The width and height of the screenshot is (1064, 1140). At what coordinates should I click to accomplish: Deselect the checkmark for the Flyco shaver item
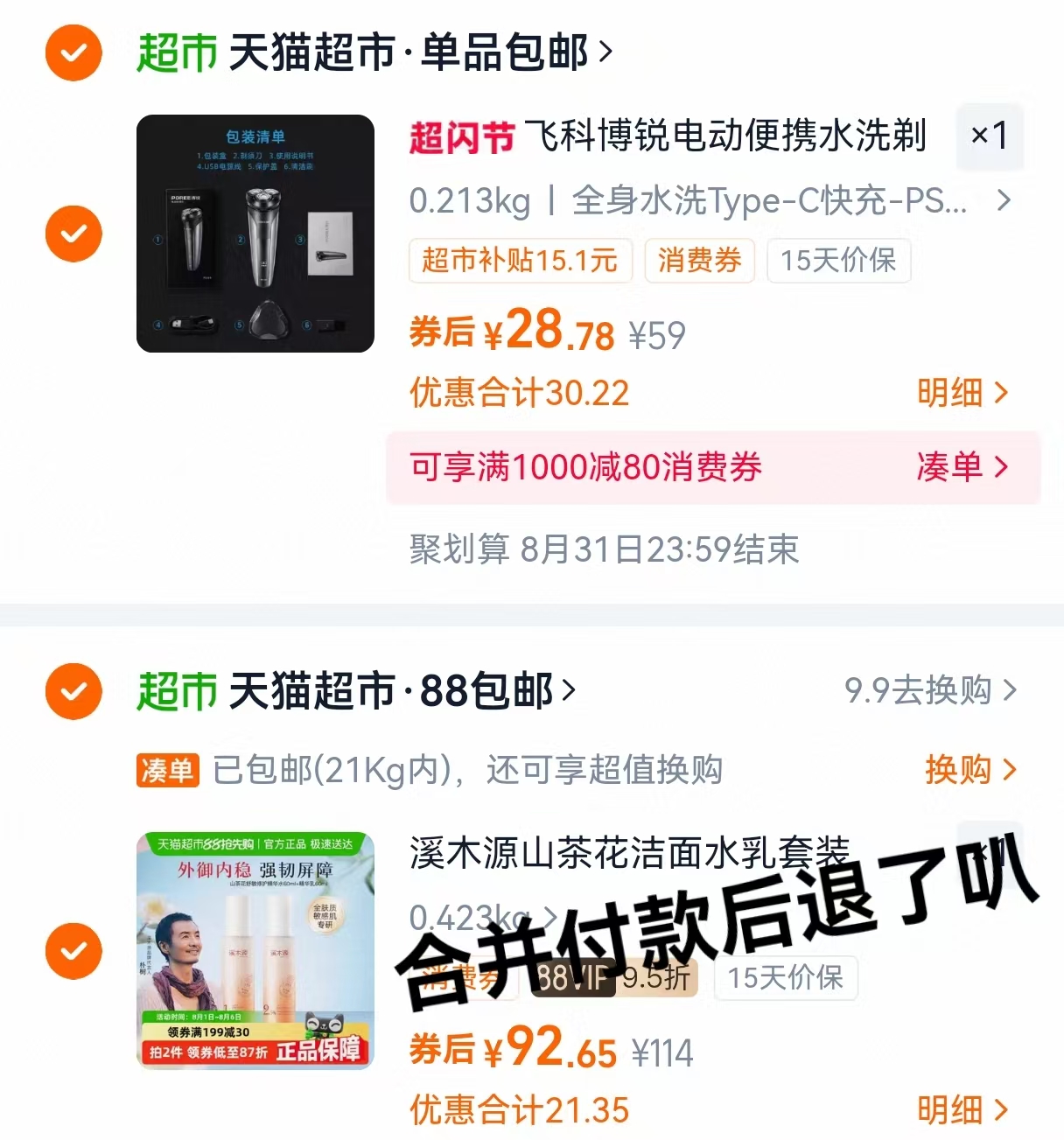73,233
